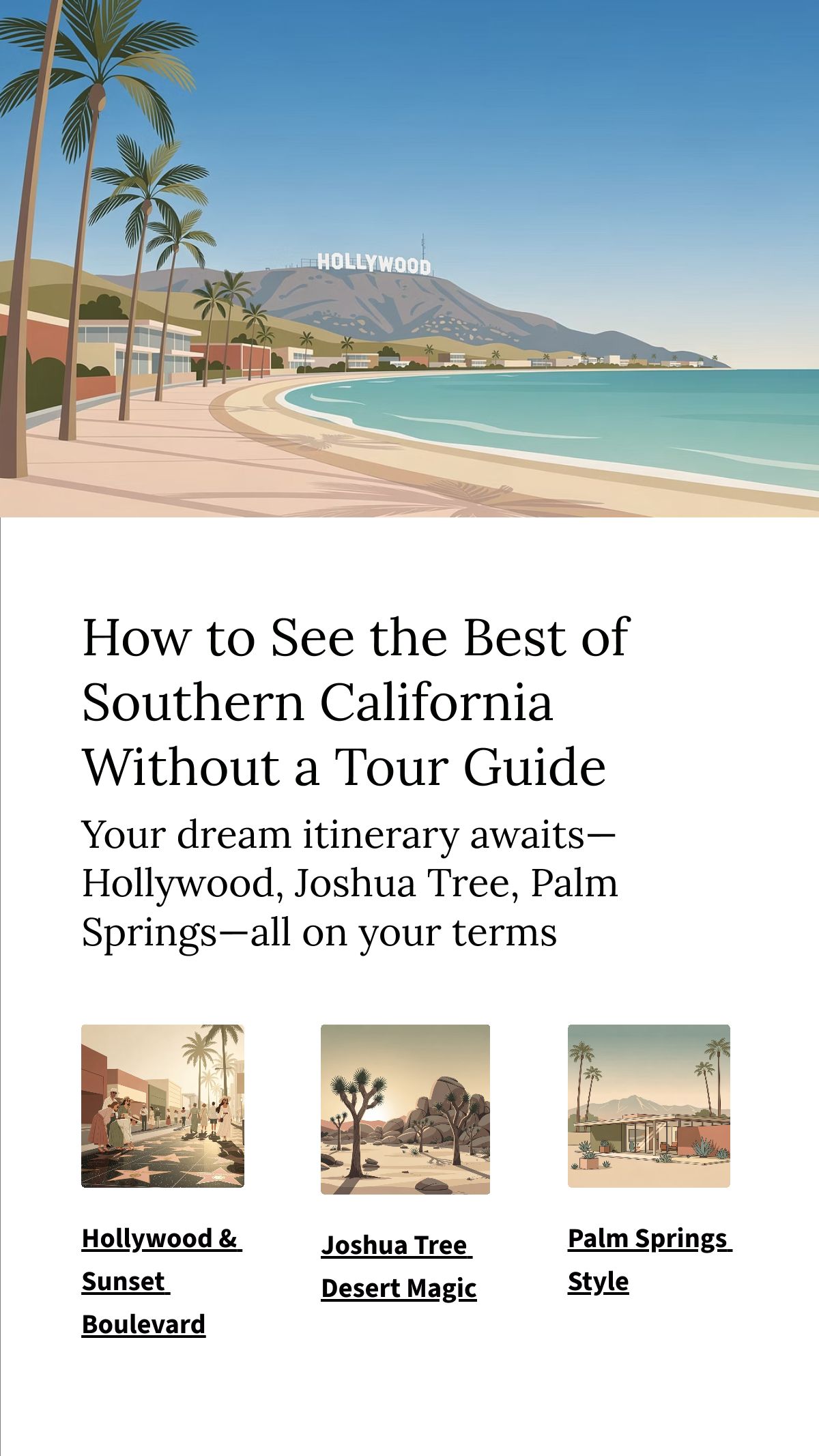Tap the Hollywood Walk of Fame thumbnail
This screenshot has width=819, height=1456.
(162, 1106)
